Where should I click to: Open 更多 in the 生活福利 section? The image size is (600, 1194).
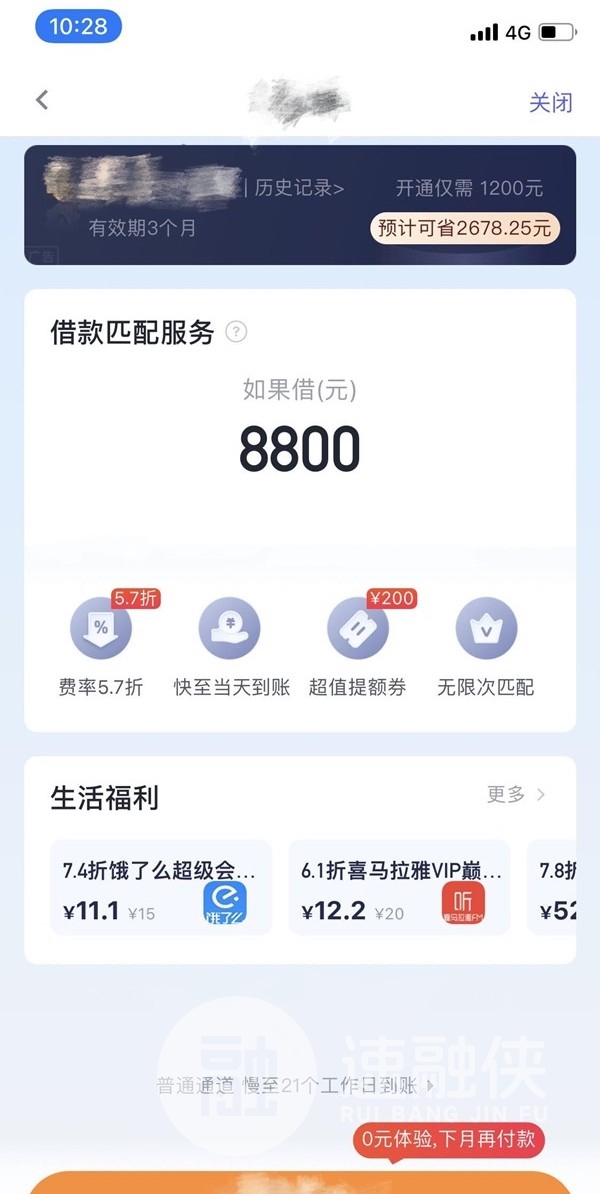point(516,795)
